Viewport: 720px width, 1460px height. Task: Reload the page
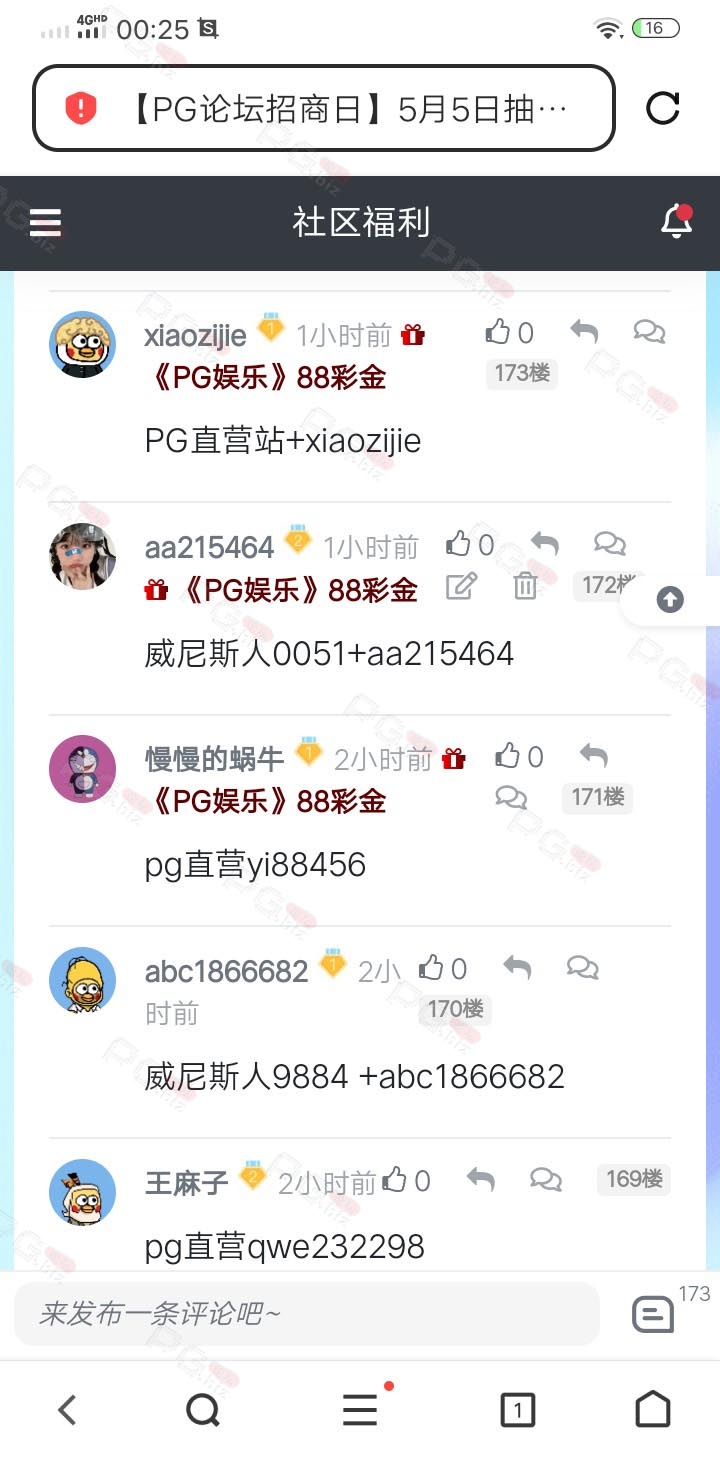[x=662, y=108]
